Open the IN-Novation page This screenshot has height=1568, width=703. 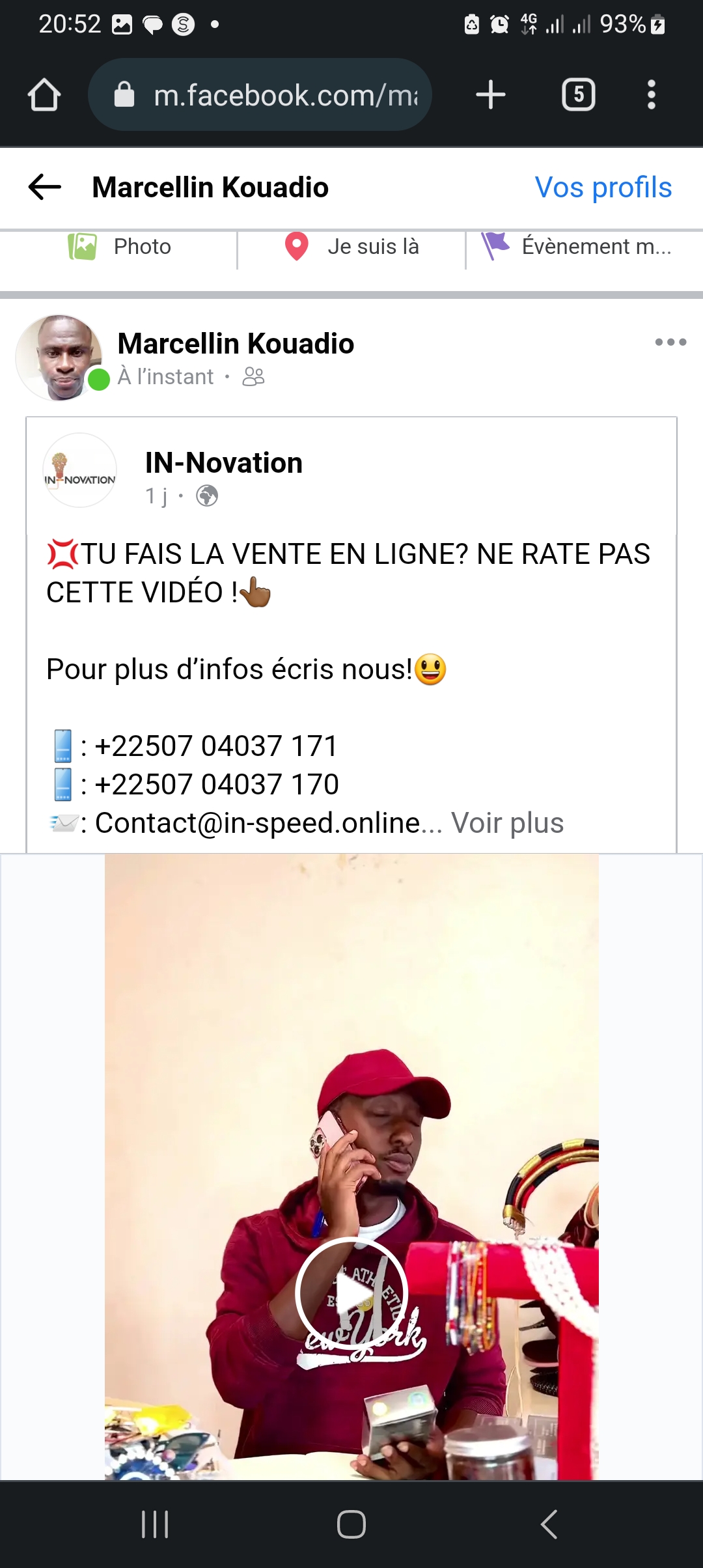point(223,463)
